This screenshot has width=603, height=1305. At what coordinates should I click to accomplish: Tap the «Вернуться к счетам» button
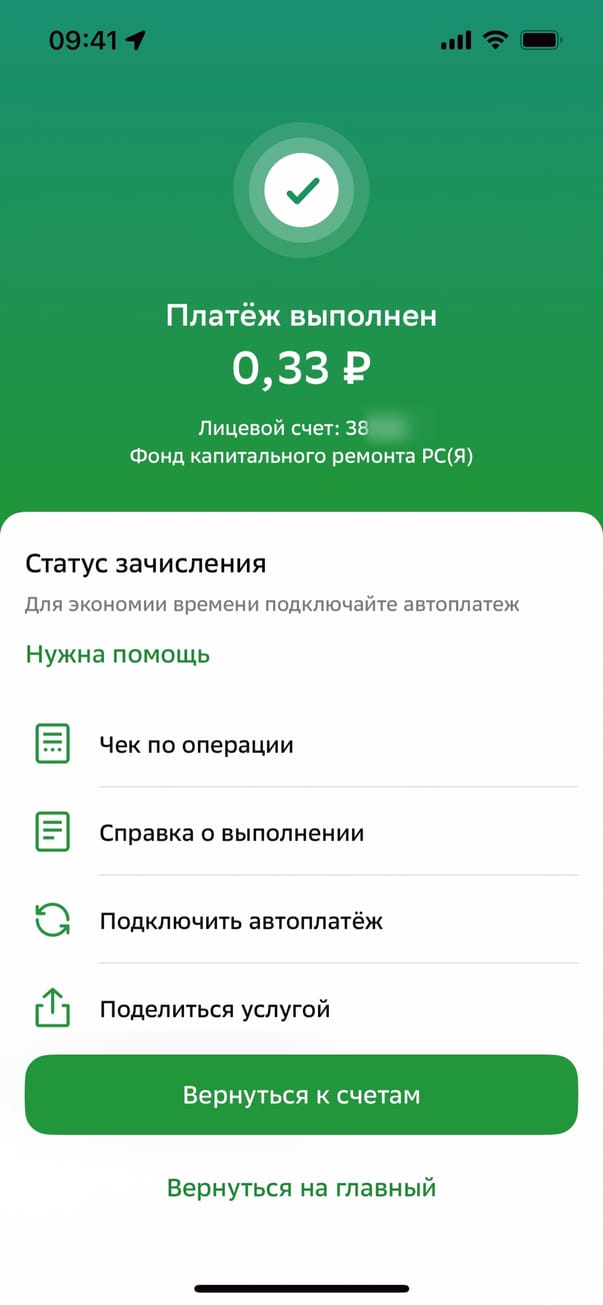pos(301,1095)
